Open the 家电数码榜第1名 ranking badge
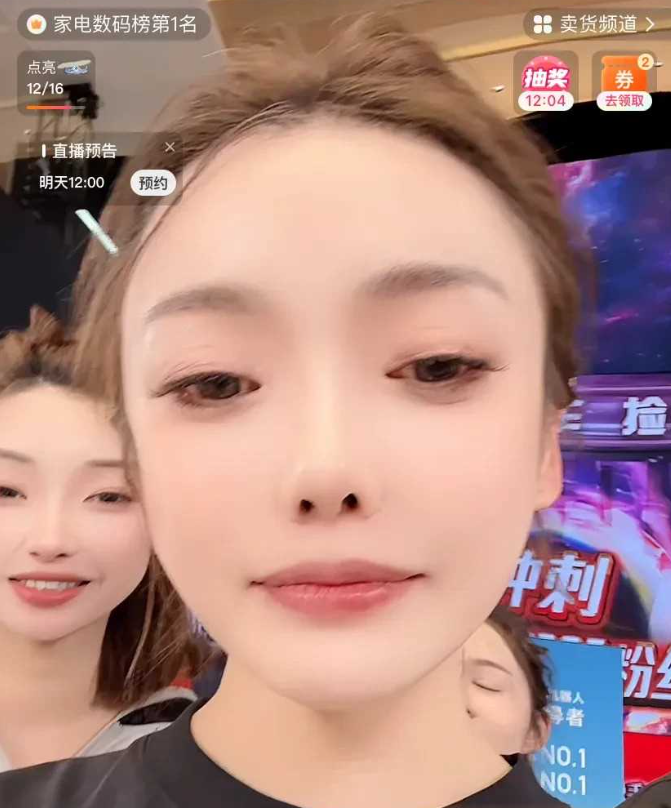 click(x=113, y=23)
